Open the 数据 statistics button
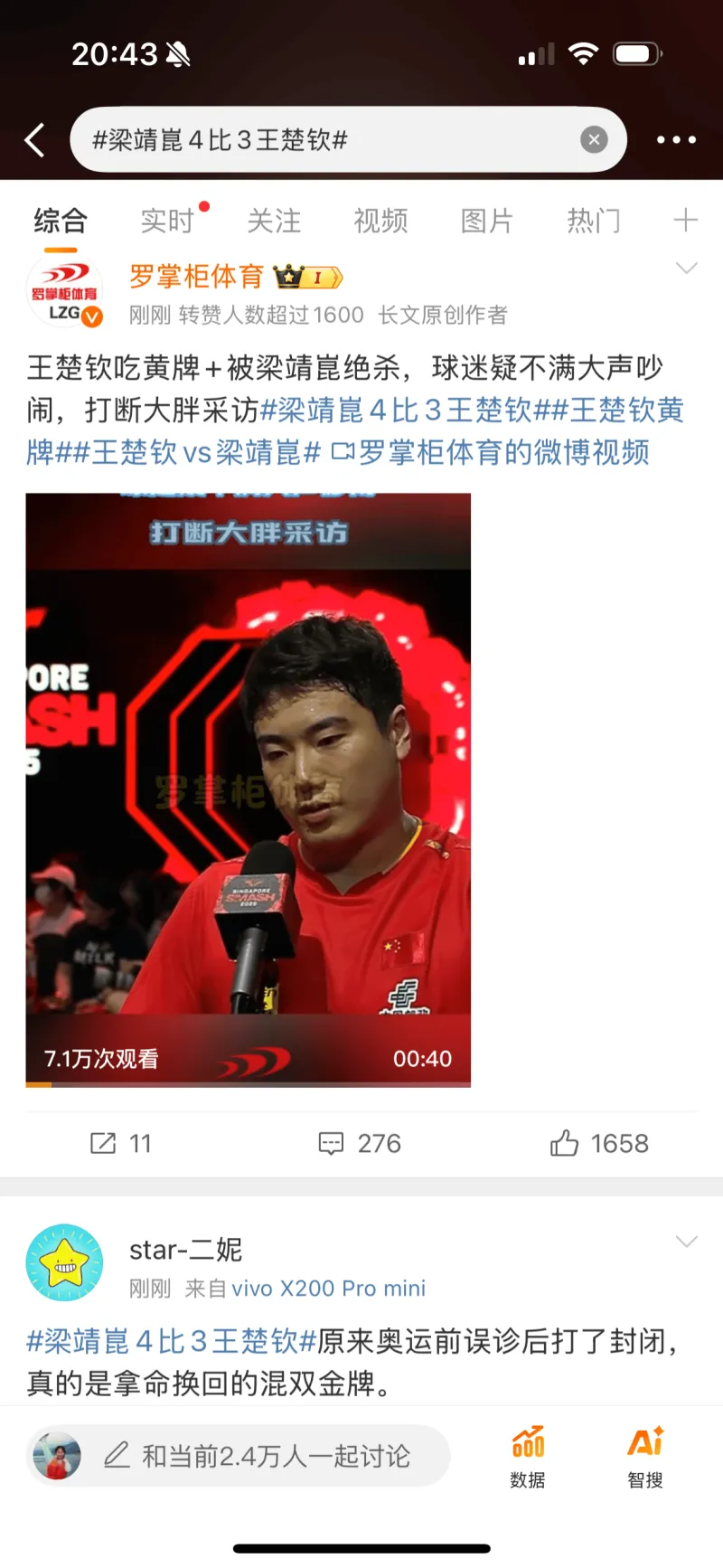The width and height of the screenshot is (723, 1568). 528,1456
